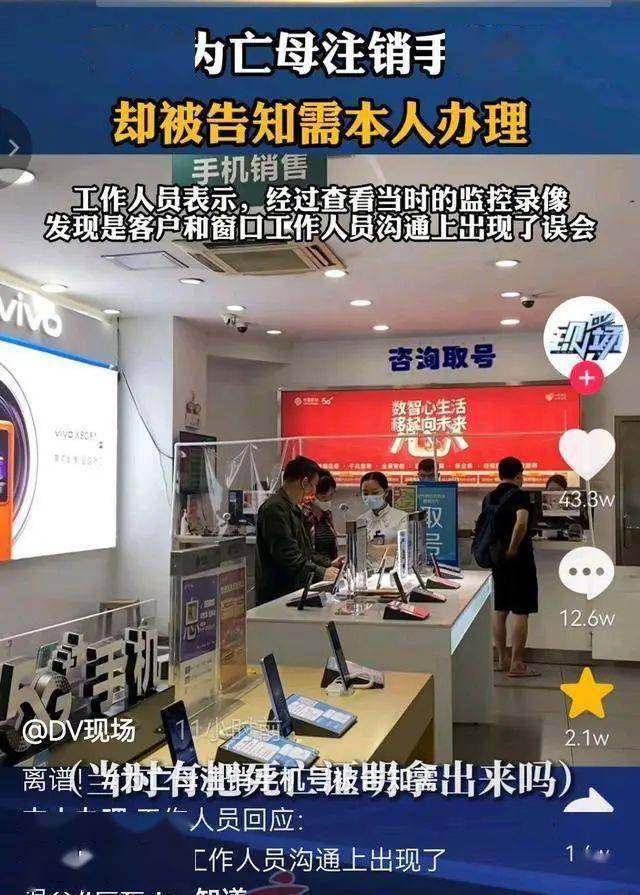640x895 pixels.
Task: Open the comments with 12.6w replies
Action: [x=587, y=574]
